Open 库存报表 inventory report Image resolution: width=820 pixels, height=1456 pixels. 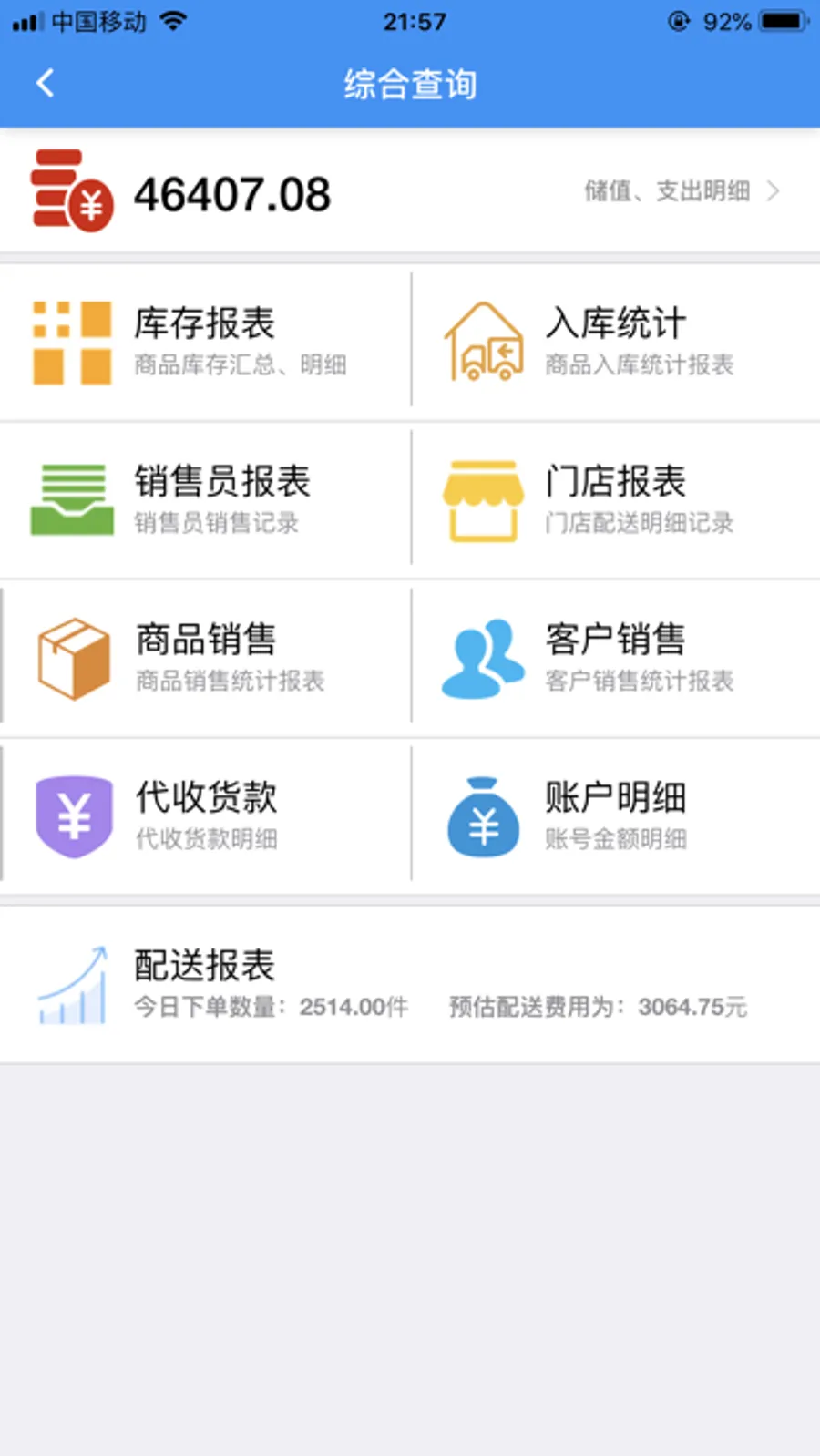tap(205, 342)
